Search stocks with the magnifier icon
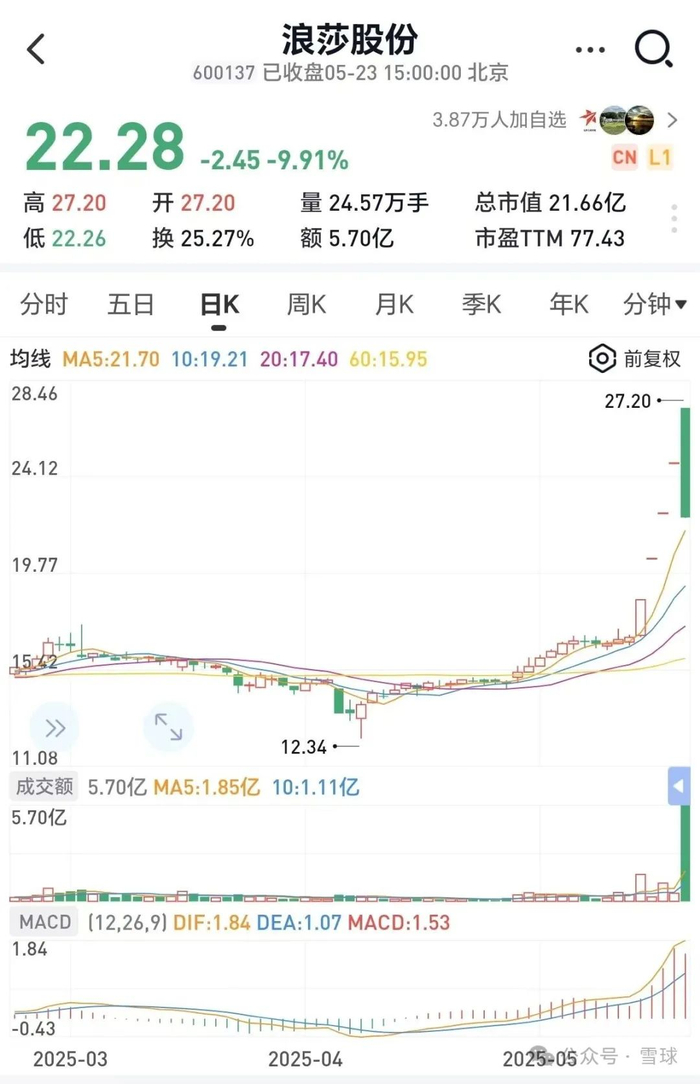The width and height of the screenshot is (700, 1084). coord(654,48)
